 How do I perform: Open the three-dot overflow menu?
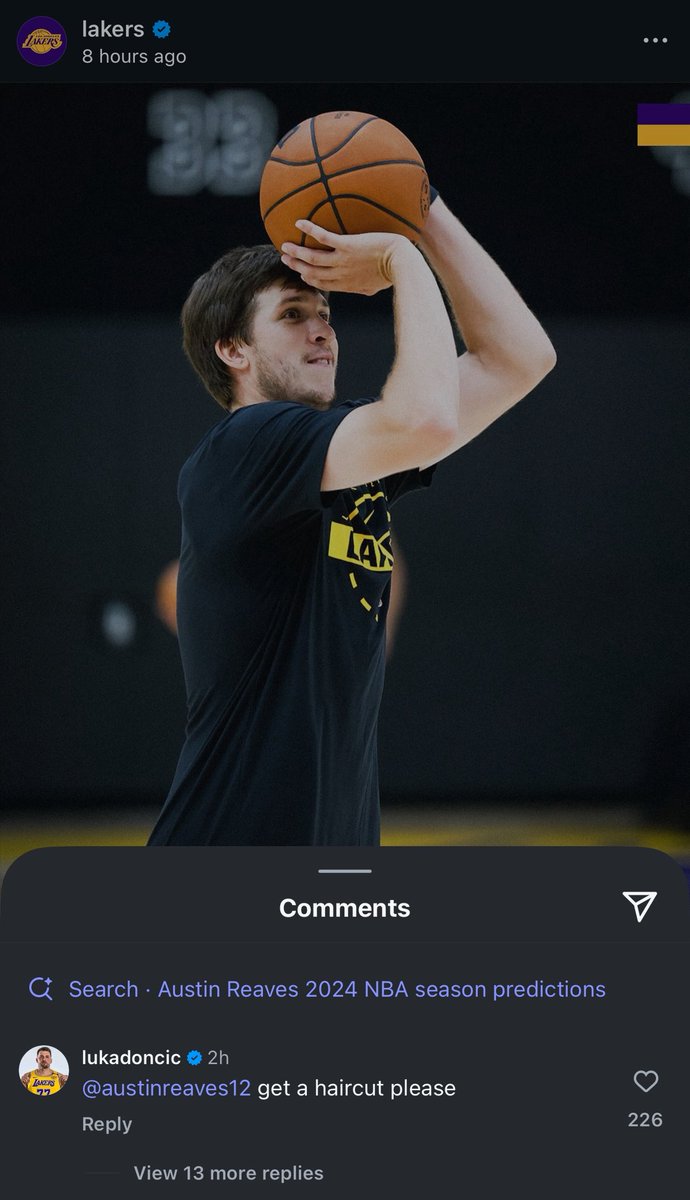(x=655, y=40)
